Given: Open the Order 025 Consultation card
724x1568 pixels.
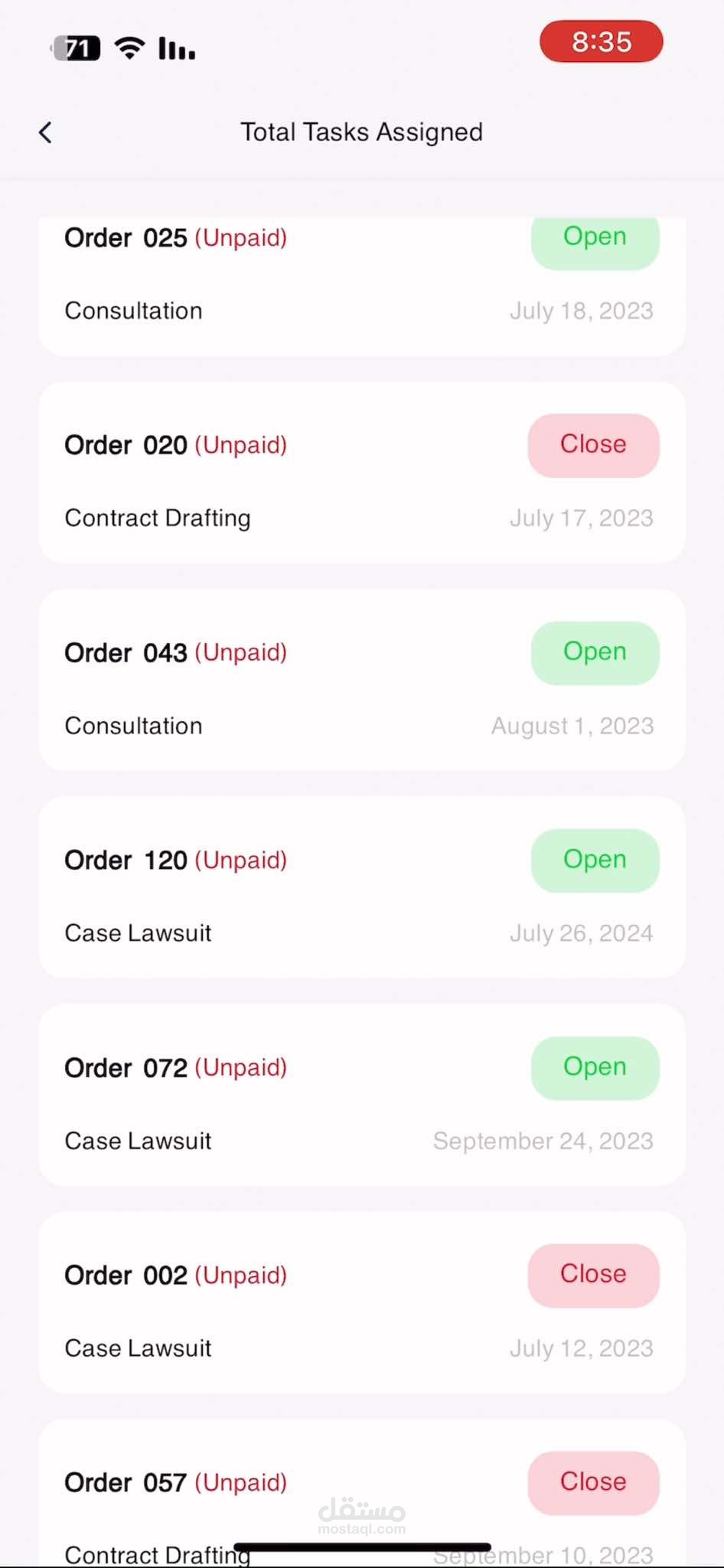Looking at the screenshot, I should [x=362, y=286].
